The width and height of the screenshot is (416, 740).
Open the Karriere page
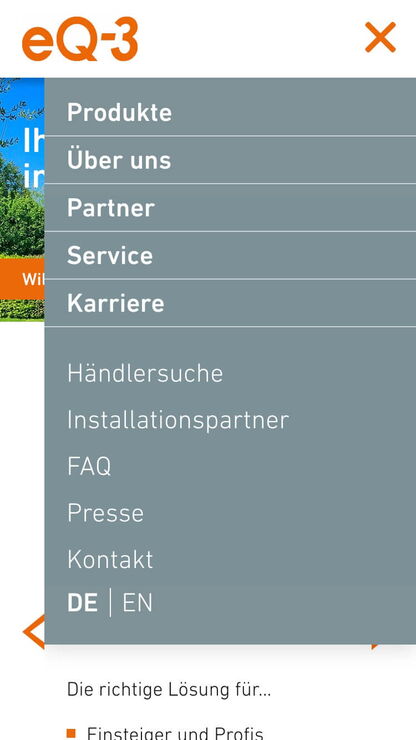230,303
